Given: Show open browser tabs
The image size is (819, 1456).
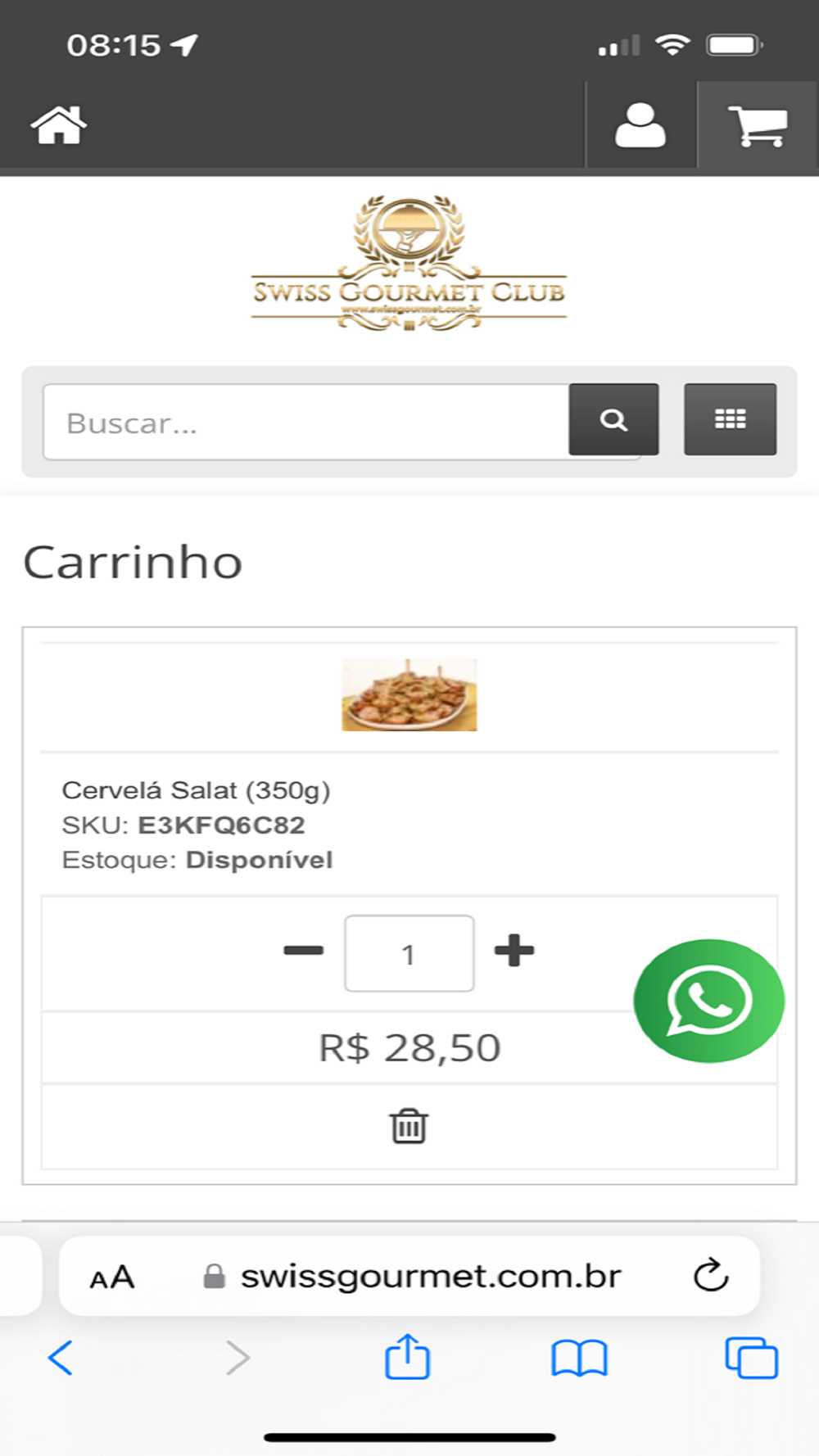Looking at the screenshot, I should (751, 1358).
